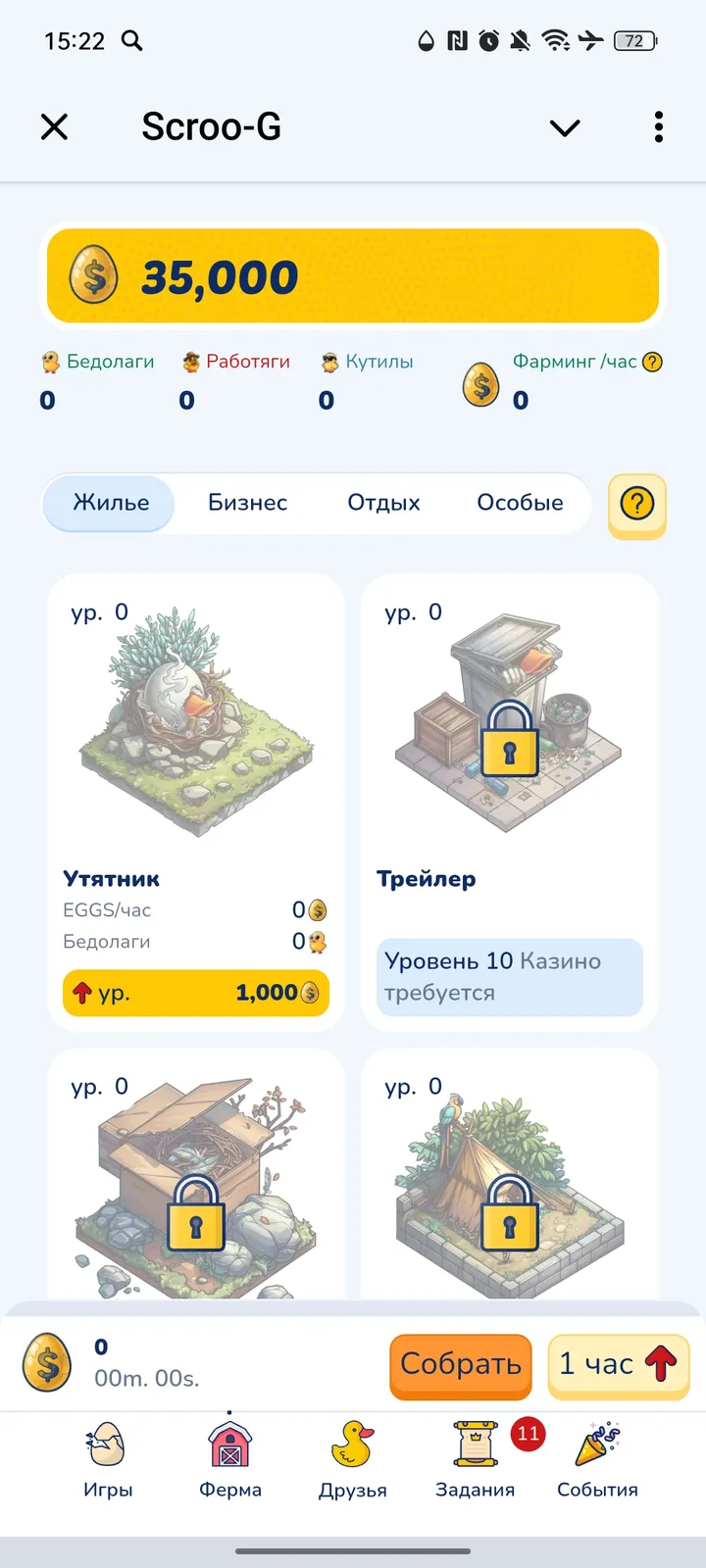Upgrade Утятник for 1,000 coins
The height and width of the screenshot is (1568, 706).
pyautogui.click(x=195, y=993)
